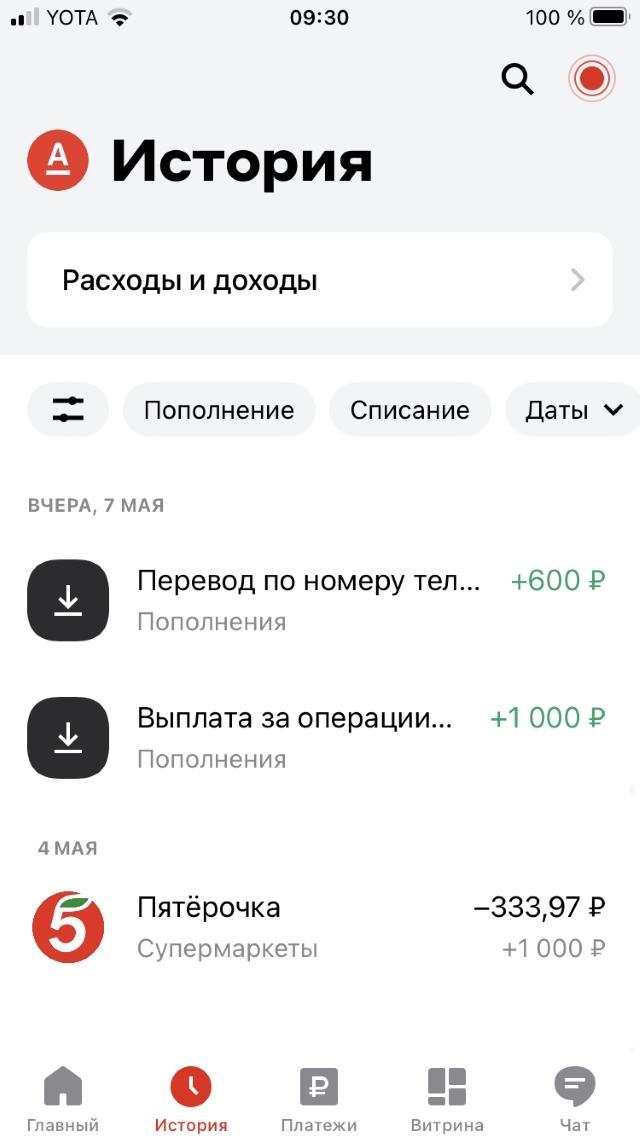Open the Витрина tab
The image size is (640, 1138).
[x=447, y=1098]
